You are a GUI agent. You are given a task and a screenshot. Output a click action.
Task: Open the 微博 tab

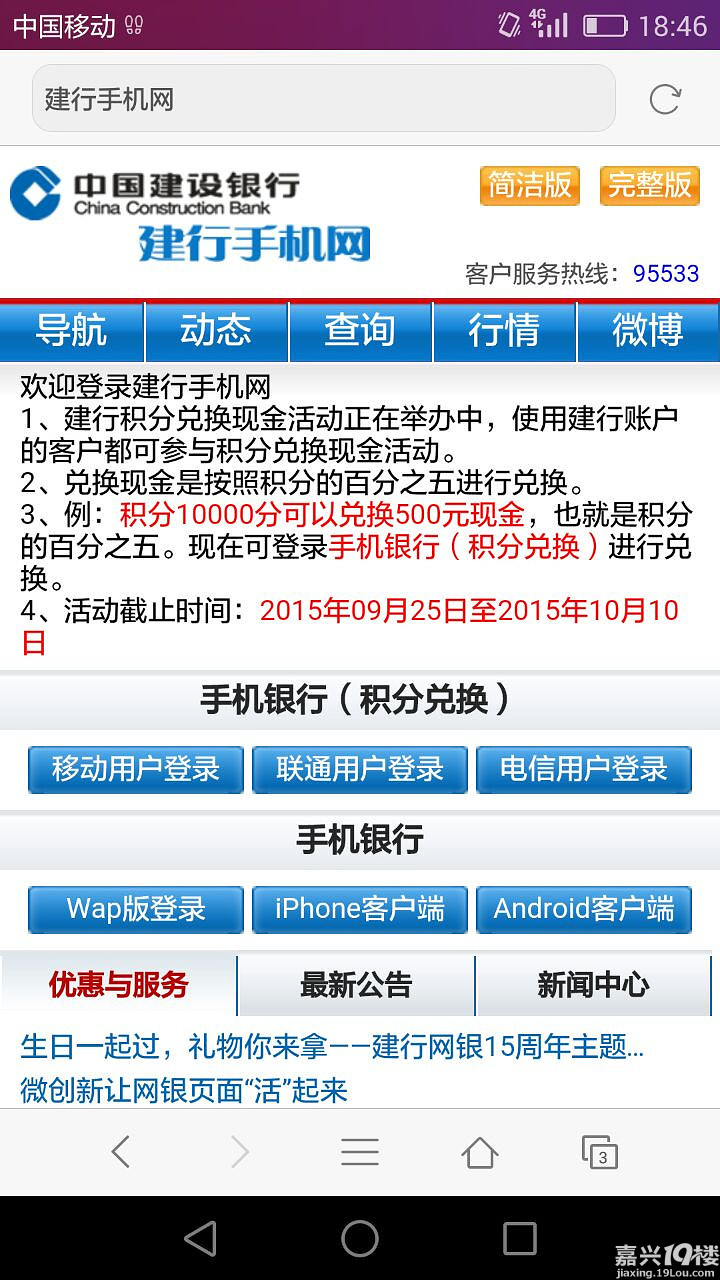click(x=648, y=331)
